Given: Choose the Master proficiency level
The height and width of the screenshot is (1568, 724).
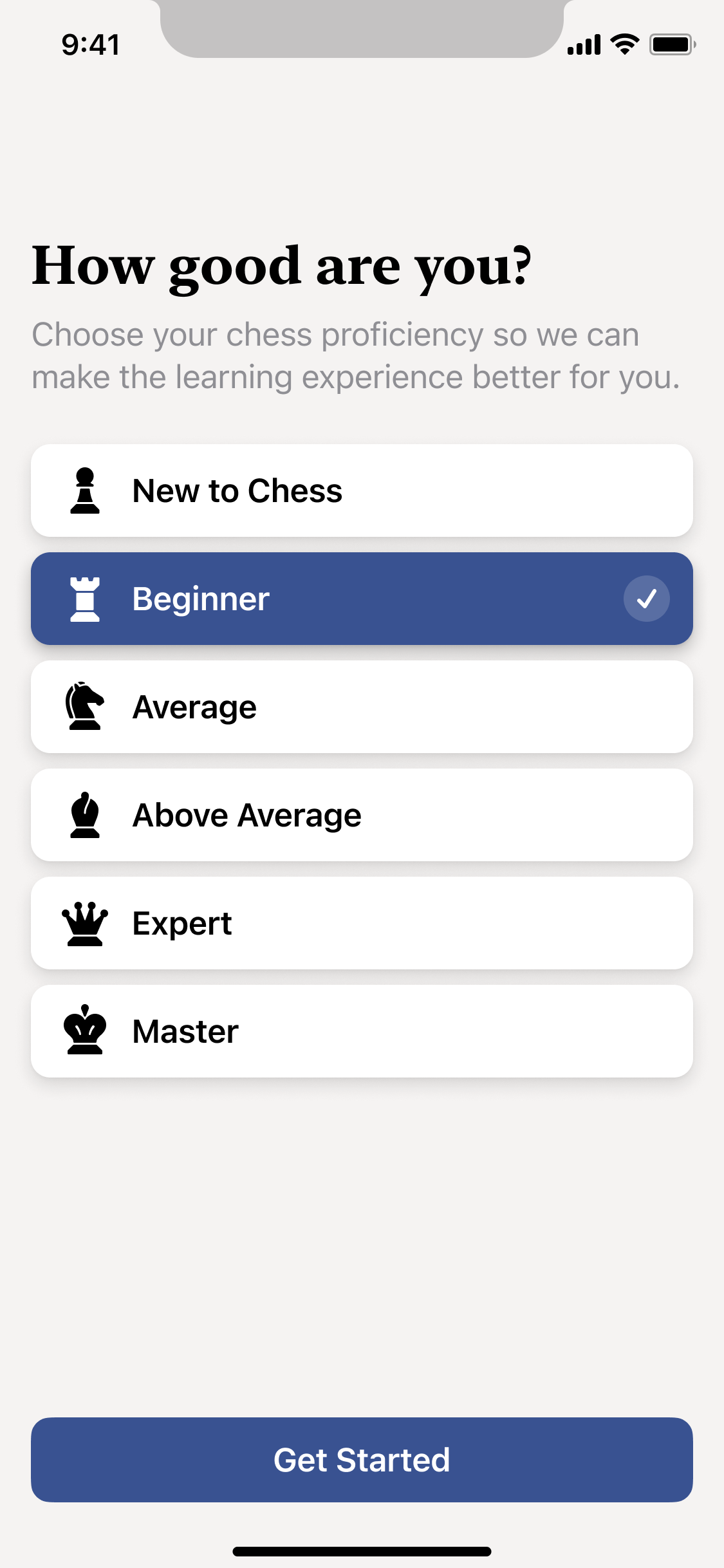Looking at the screenshot, I should coord(362,1031).
